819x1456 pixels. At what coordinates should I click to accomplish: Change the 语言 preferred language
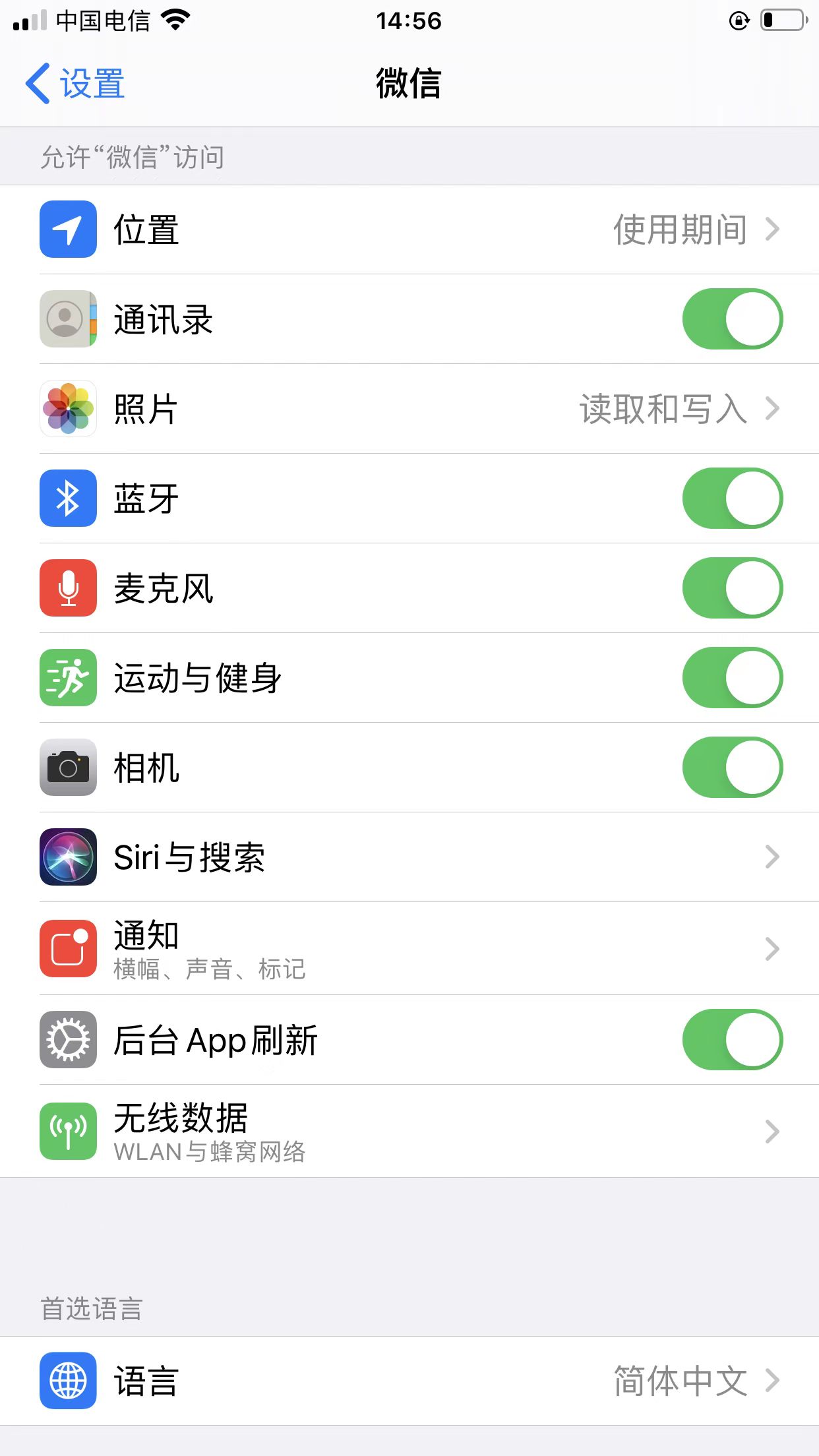(409, 1381)
